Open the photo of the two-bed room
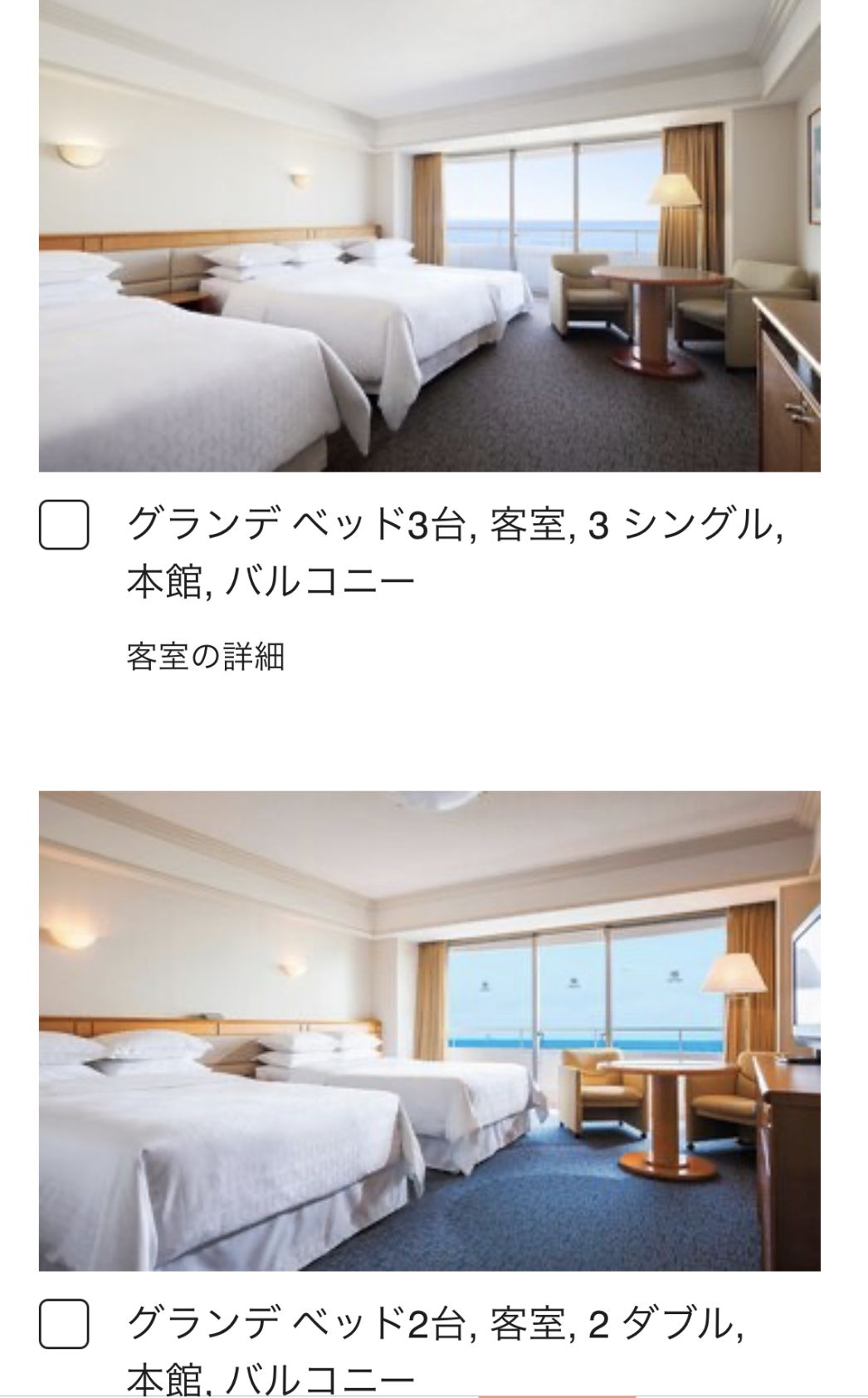868x1398 pixels. [x=429, y=1030]
